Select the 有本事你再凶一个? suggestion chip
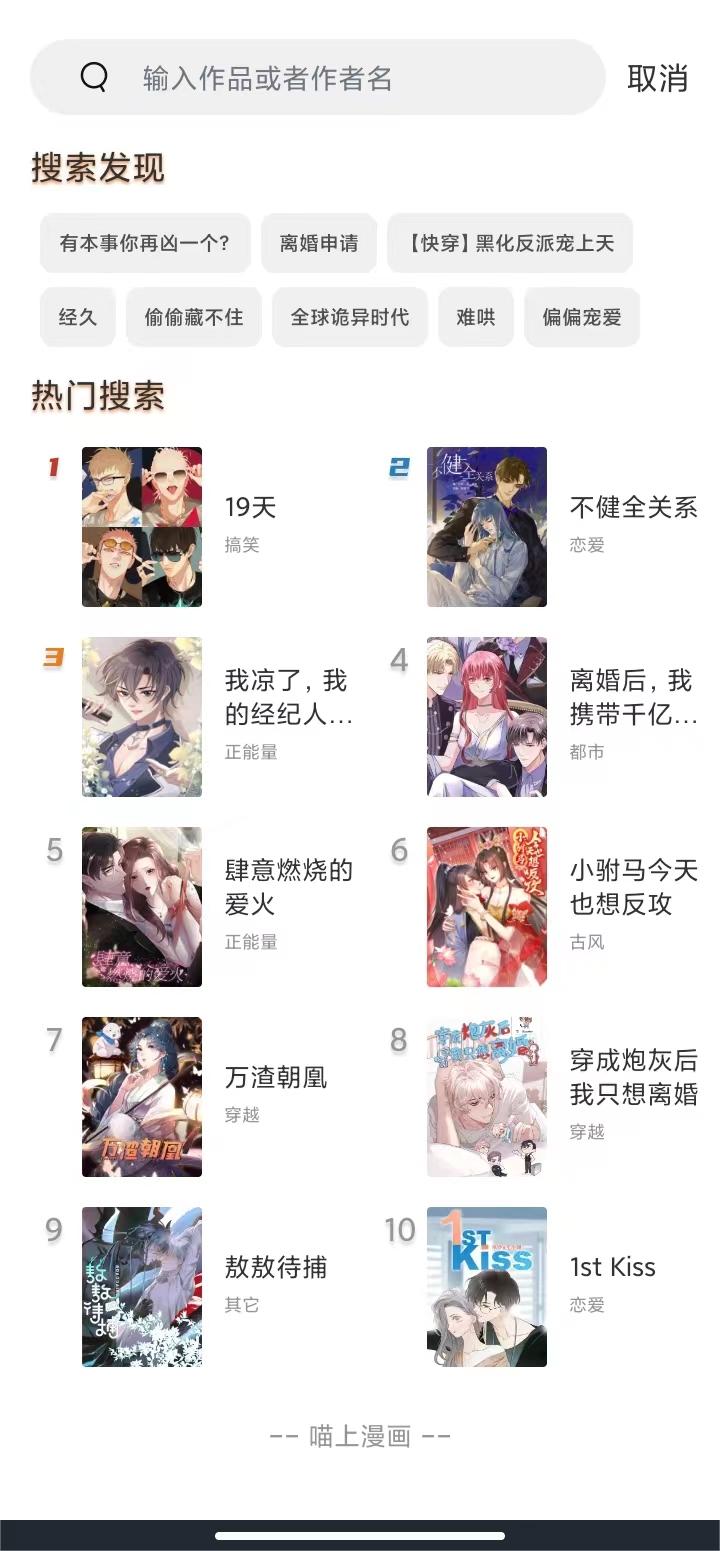 (145, 243)
